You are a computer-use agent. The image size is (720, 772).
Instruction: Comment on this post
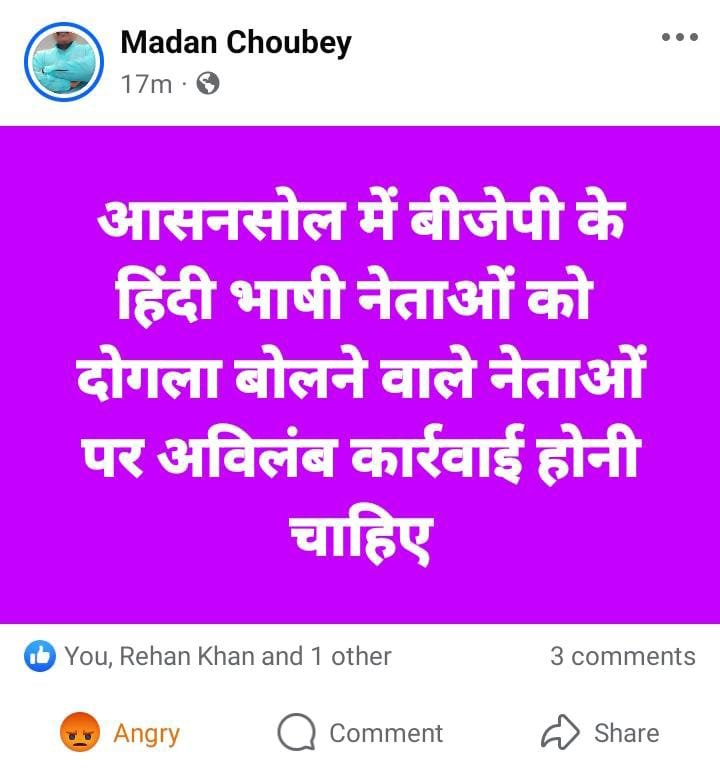pyautogui.click(x=360, y=733)
